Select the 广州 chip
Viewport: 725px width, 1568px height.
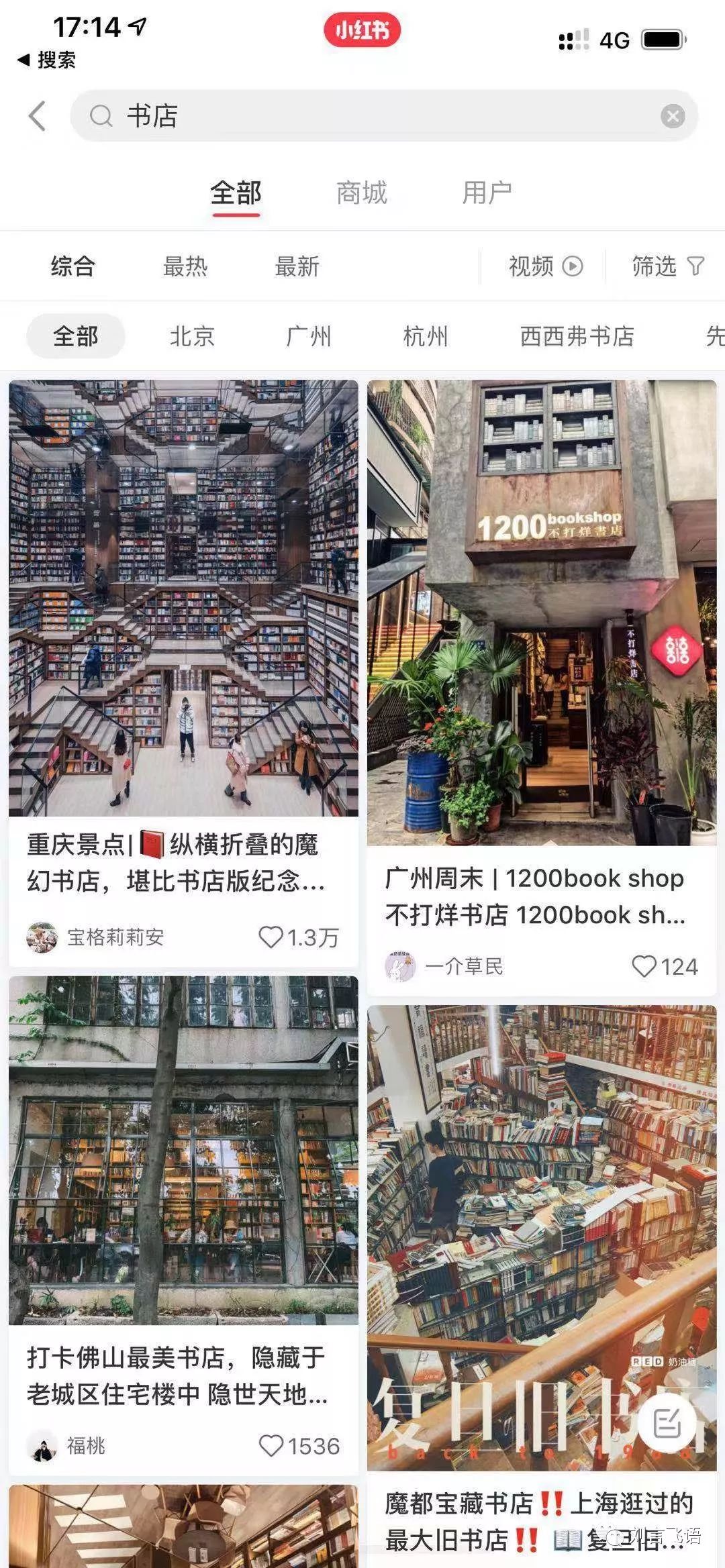(309, 336)
